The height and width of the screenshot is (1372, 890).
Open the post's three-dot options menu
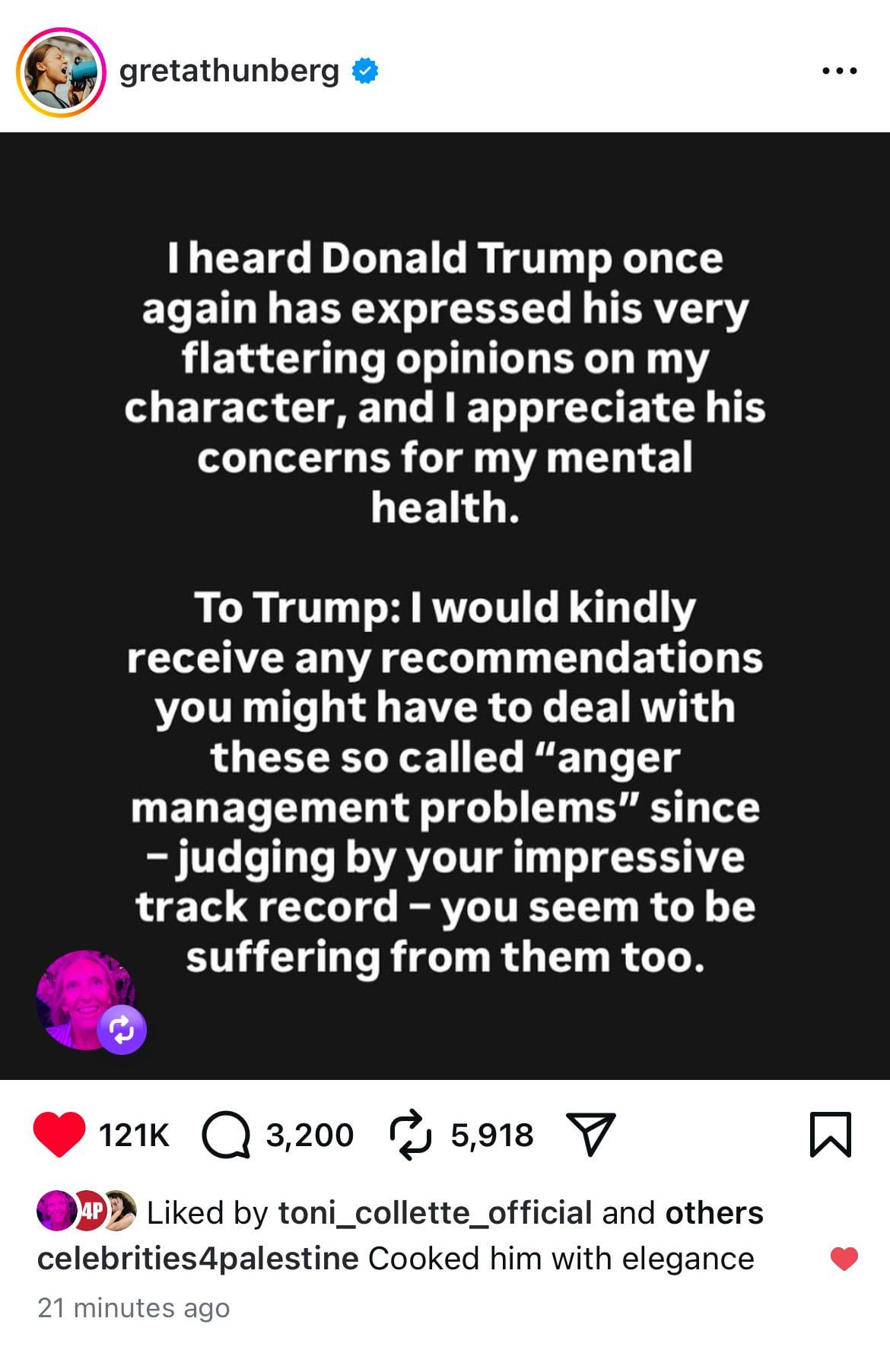840,71
